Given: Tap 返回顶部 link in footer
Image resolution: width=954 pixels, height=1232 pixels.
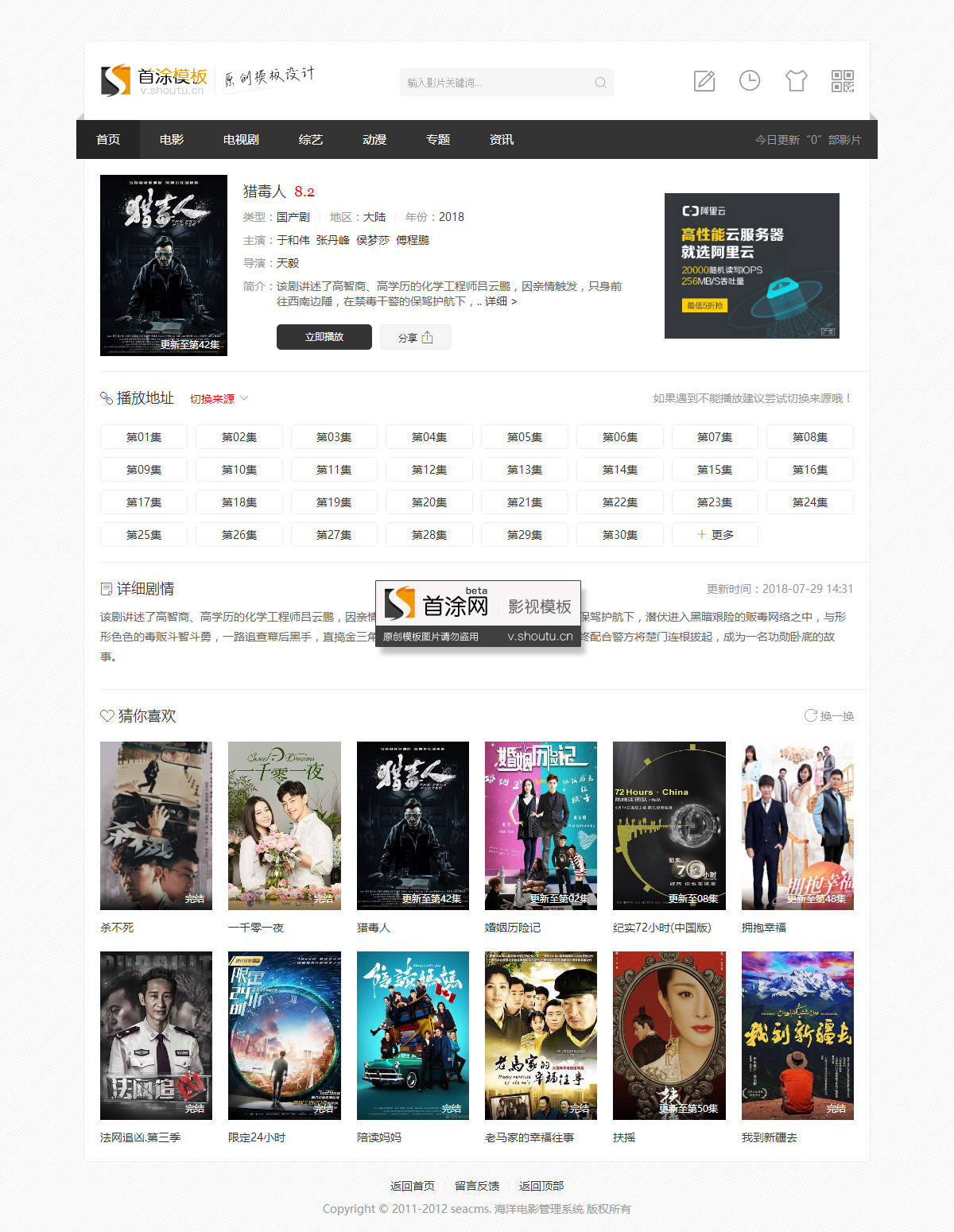Looking at the screenshot, I should [x=541, y=1186].
